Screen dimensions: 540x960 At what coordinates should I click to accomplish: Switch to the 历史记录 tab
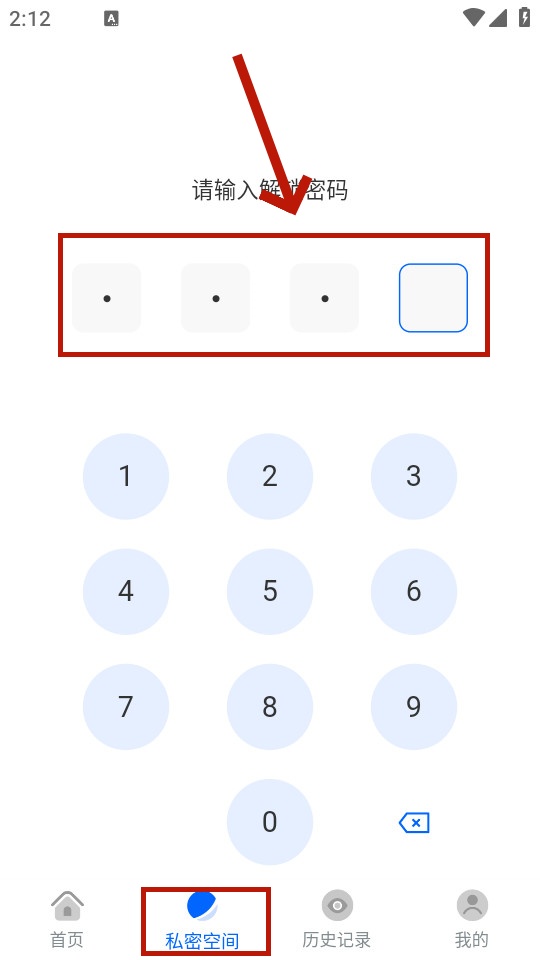click(337, 920)
